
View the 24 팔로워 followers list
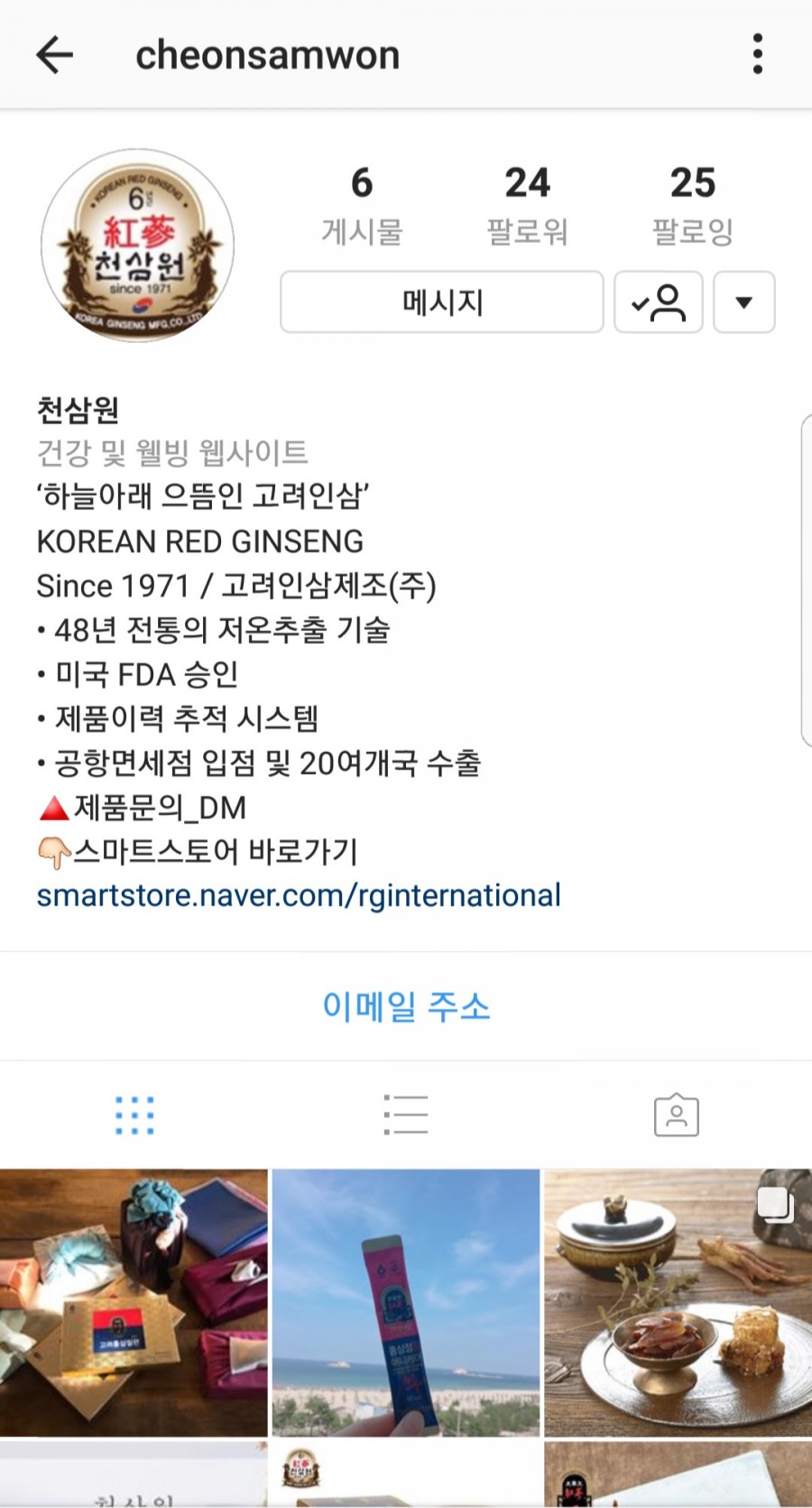click(527, 204)
